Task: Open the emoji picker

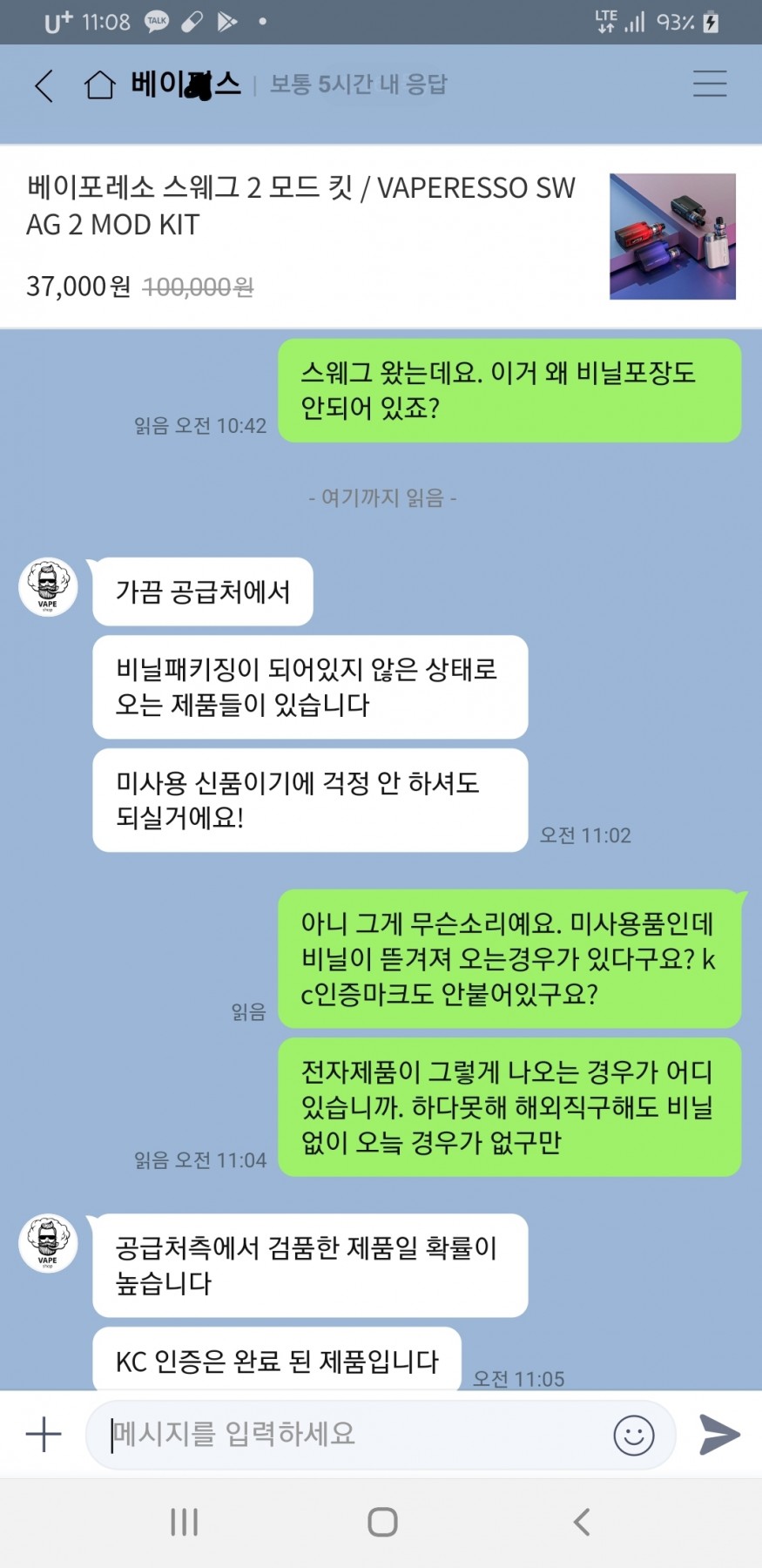Action: pos(633,1435)
